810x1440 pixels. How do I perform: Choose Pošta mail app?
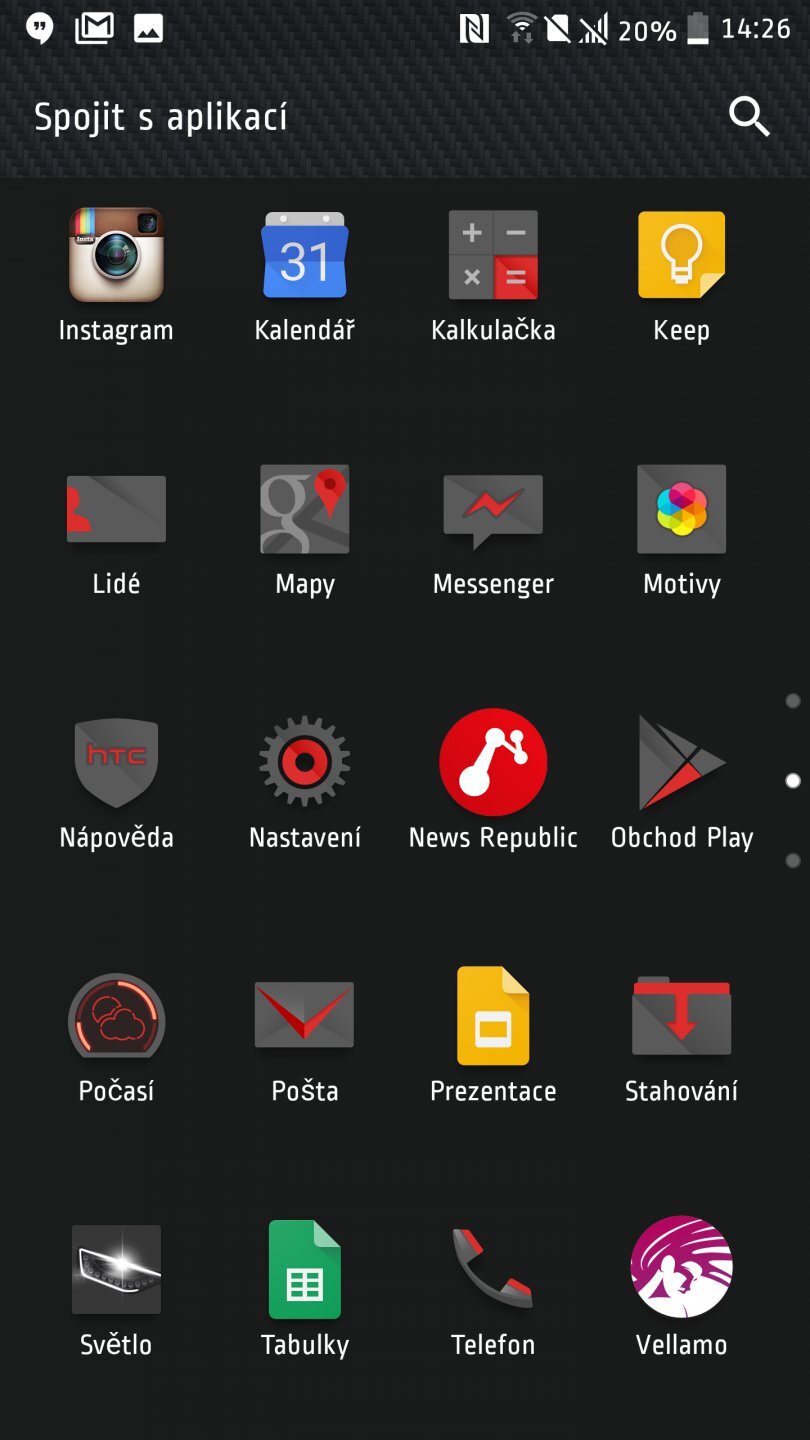[304, 1016]
